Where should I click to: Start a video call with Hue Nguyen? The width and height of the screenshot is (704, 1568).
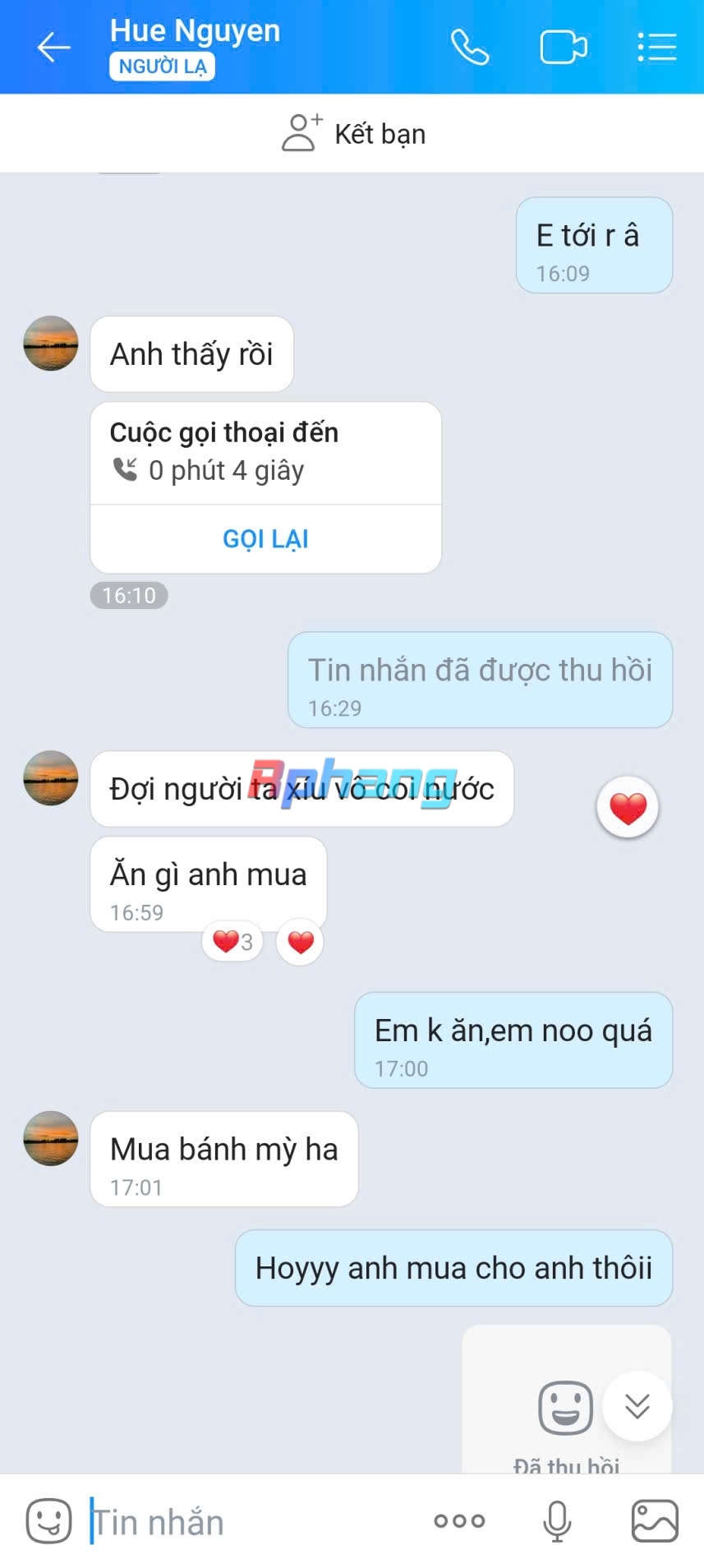564,47
